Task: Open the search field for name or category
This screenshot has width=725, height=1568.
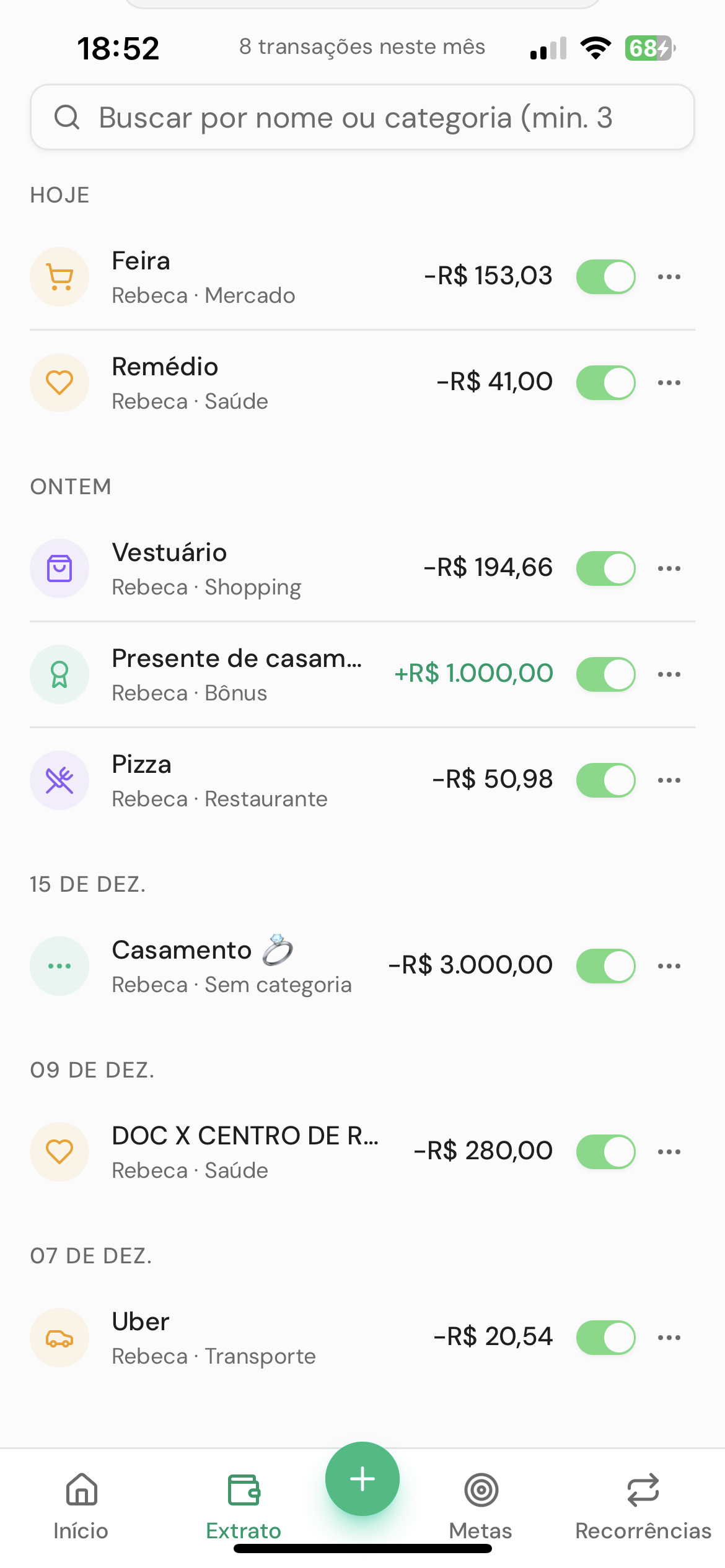Action: [x=362, y=117]
